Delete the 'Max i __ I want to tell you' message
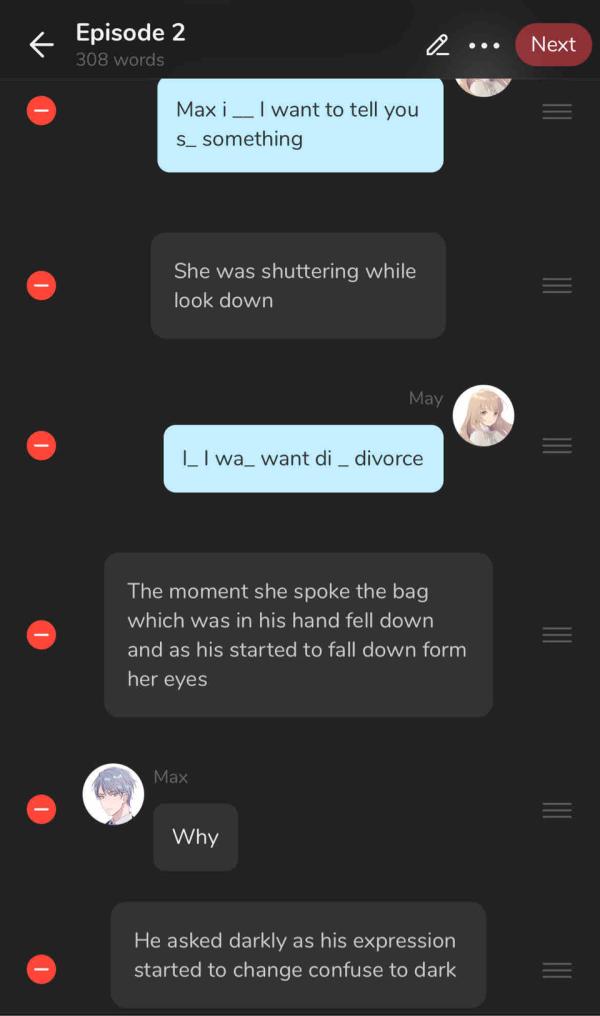 tap(41, 111)
